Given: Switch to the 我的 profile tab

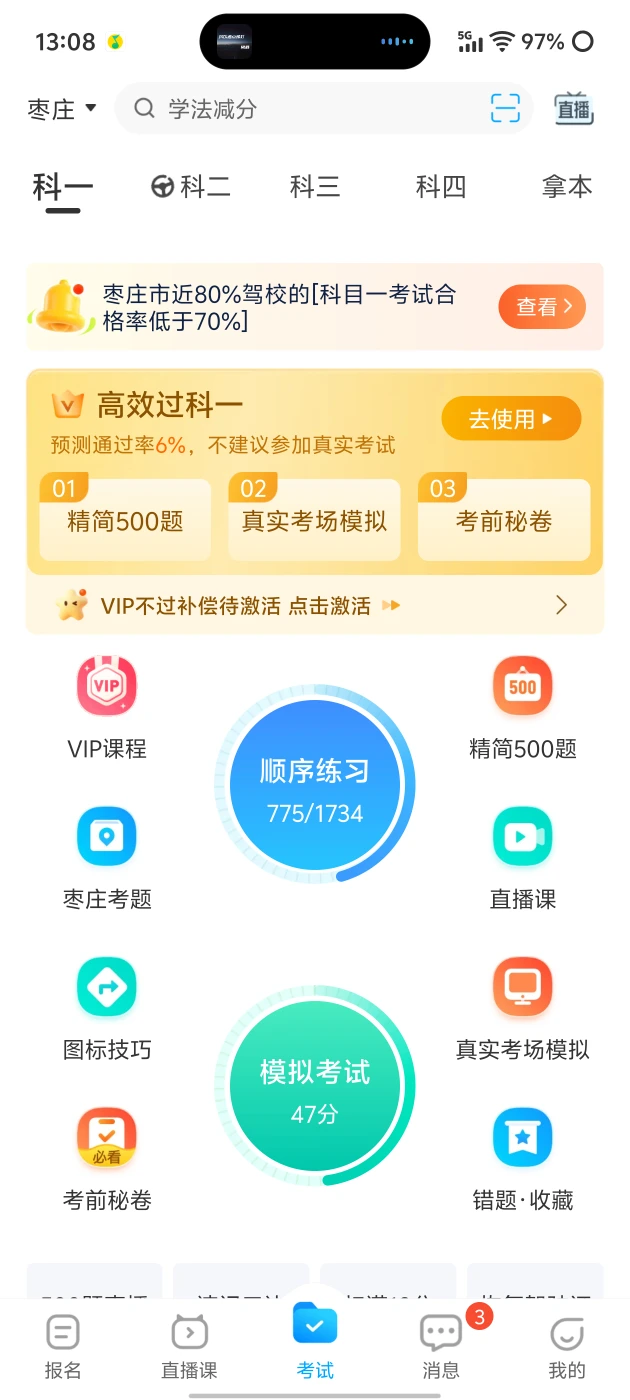Looking at the screenshot, I should pyautogui.click(x=567, y=1346).
